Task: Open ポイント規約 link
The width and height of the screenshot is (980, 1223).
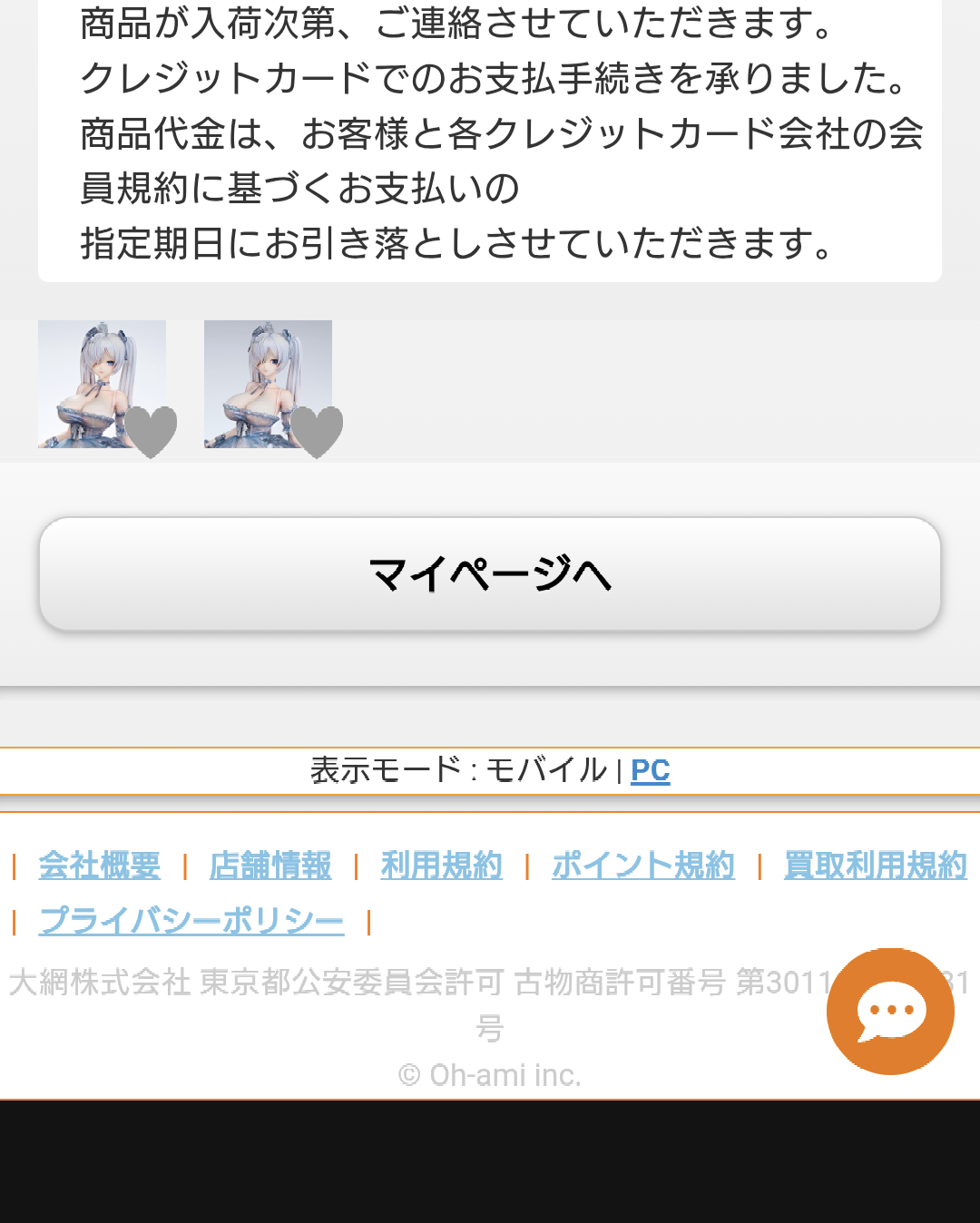Action: (x=643, y=866)
